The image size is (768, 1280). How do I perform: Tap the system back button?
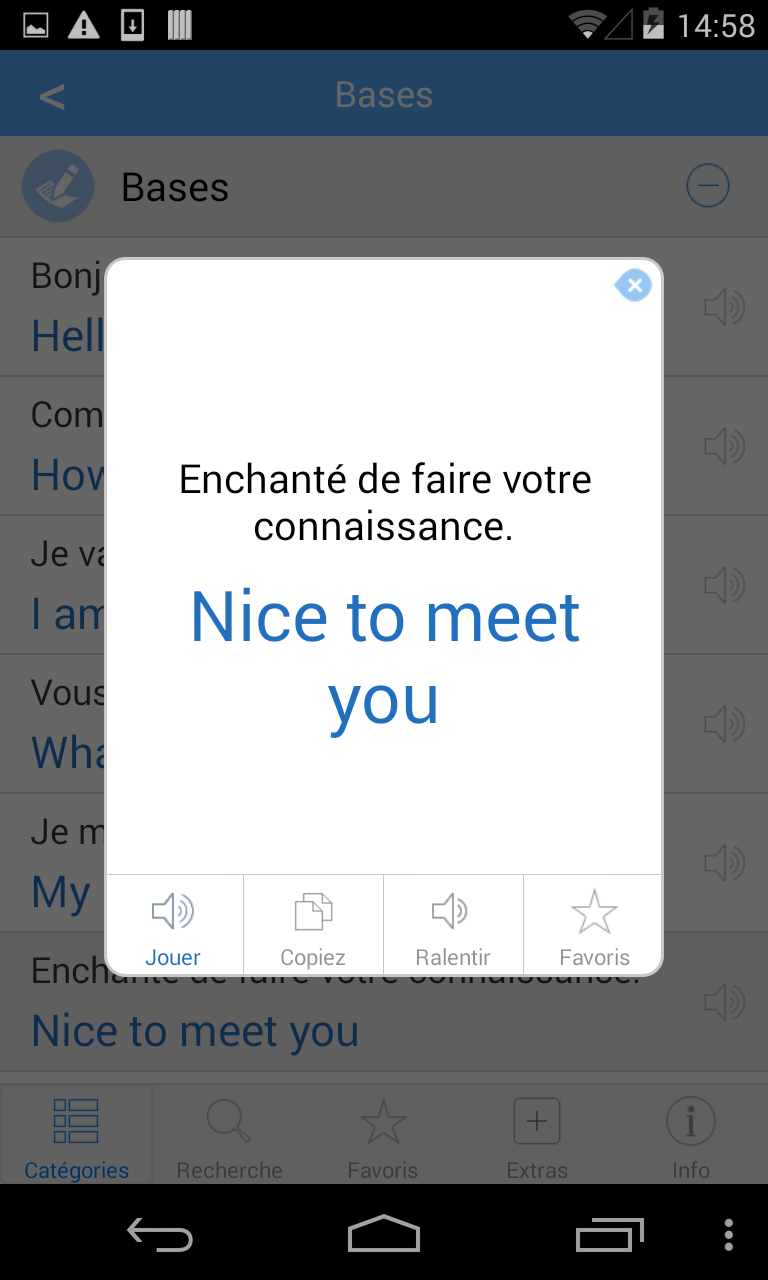click(160, 1235)
